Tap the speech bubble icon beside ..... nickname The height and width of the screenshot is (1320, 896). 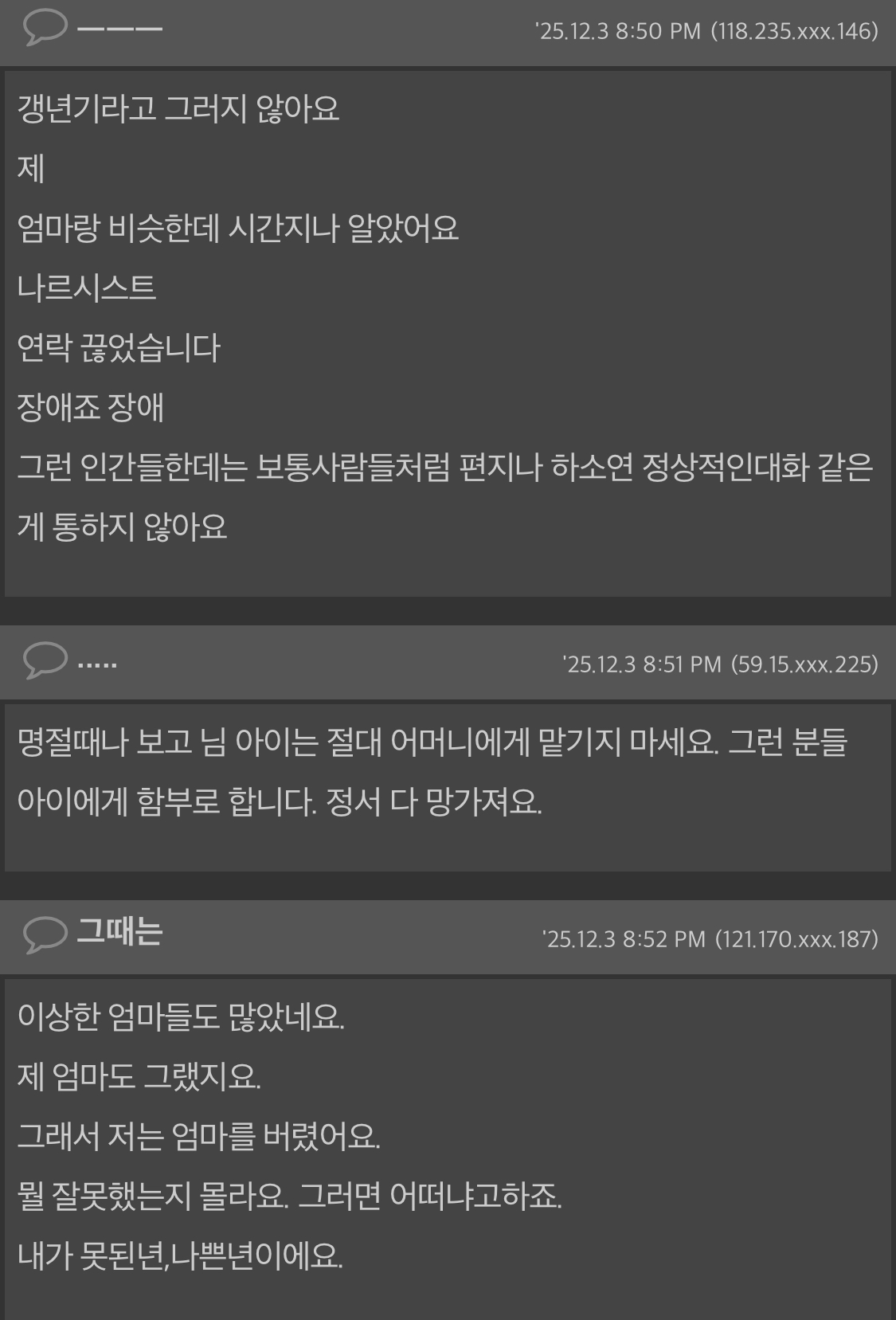(x=45, y=660)
